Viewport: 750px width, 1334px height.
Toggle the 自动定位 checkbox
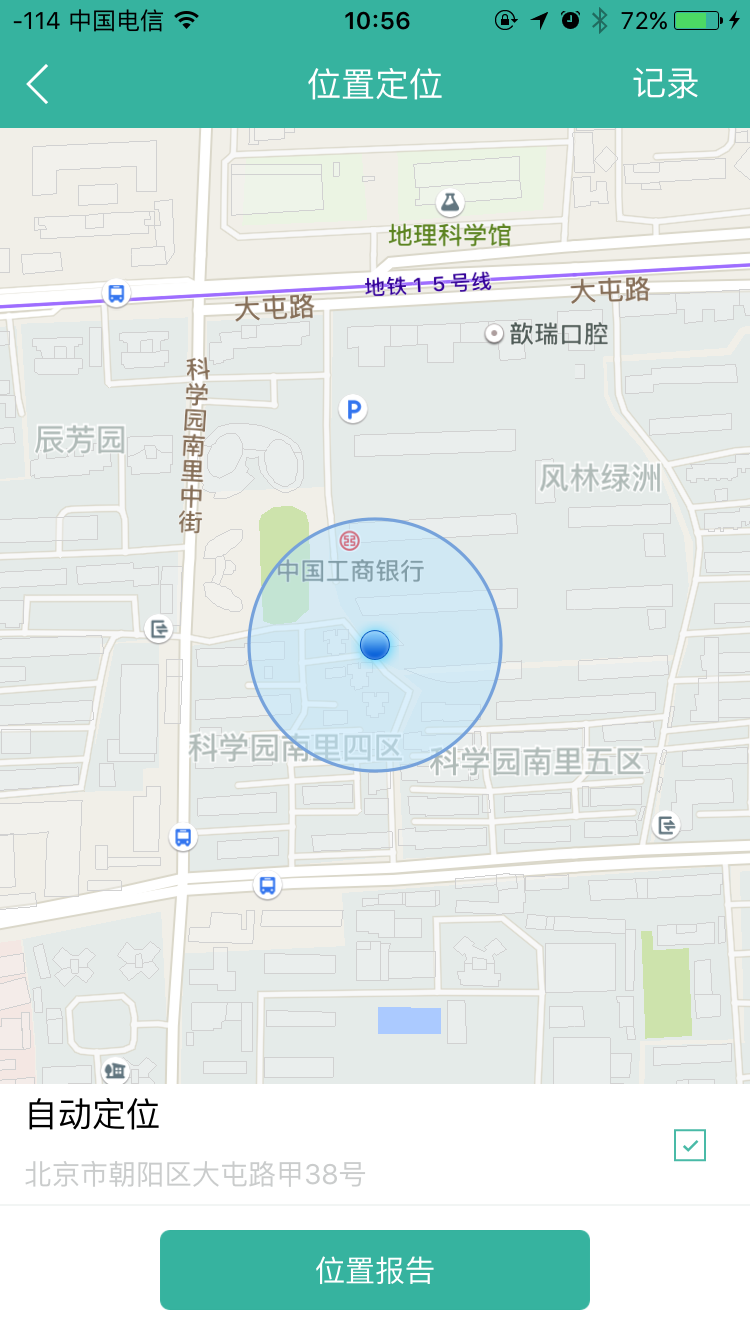[690, 1145]
